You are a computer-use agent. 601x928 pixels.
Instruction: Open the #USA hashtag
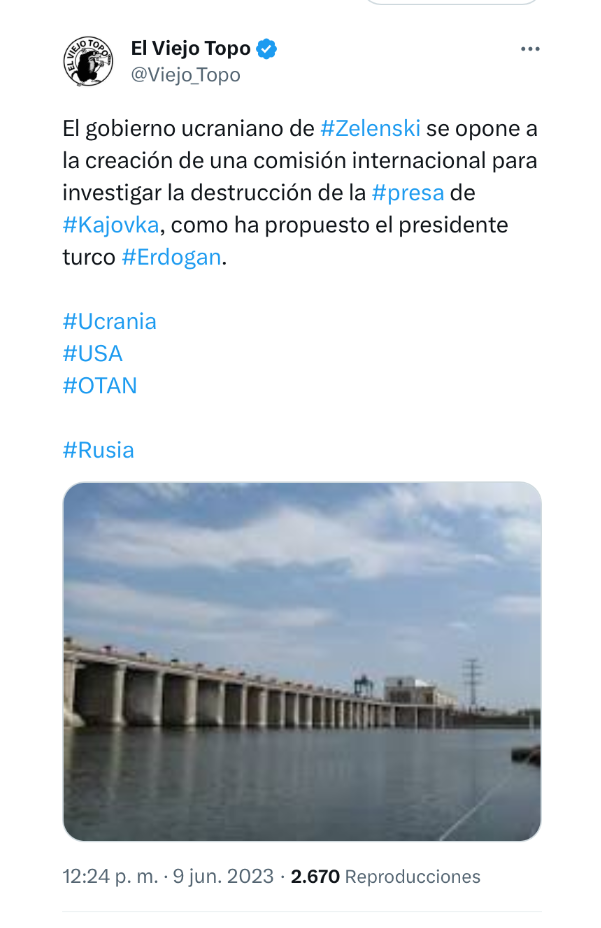coord(93,353)
